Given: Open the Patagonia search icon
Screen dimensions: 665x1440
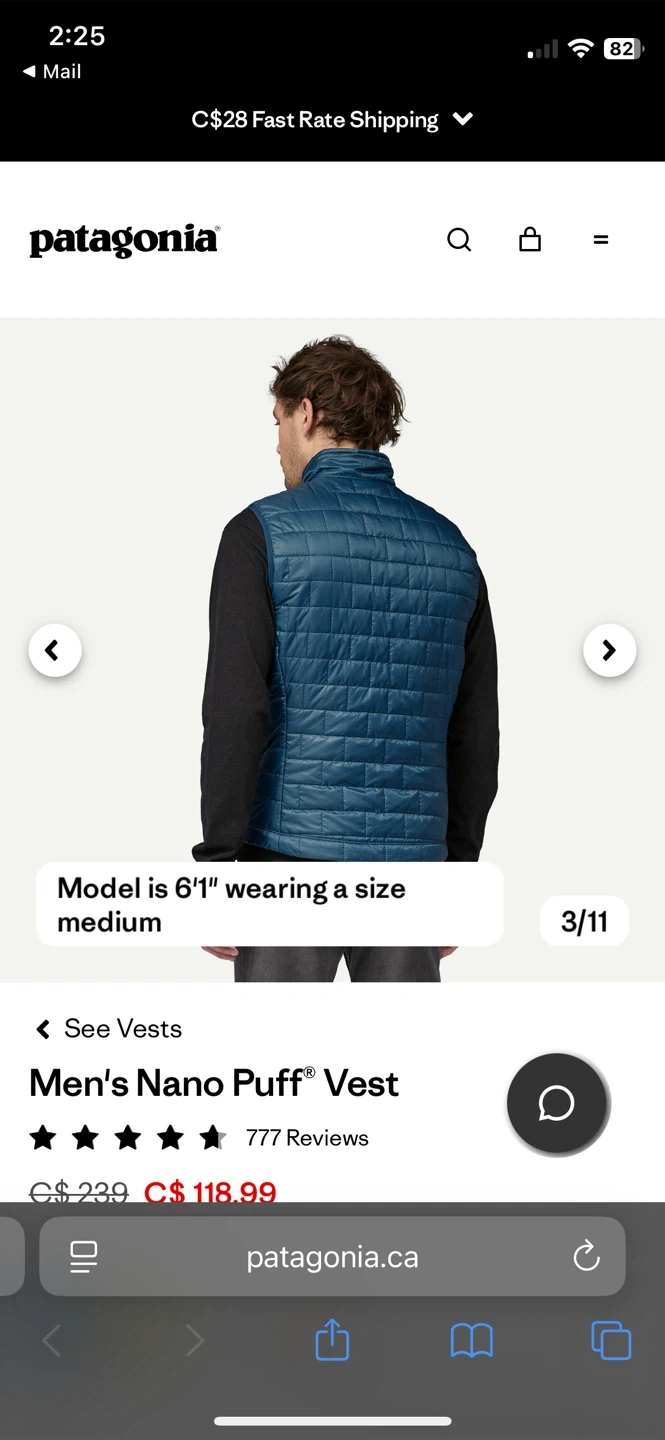Looking at the screenshot, I should pos(459,240).
